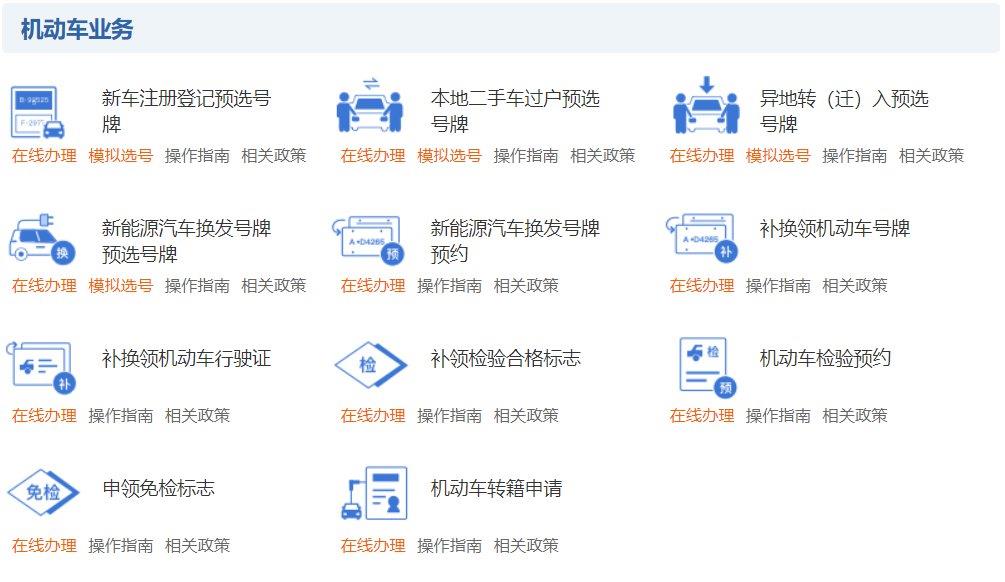Open 模拟选号 for 异地转（迁）入预选号牌
The width and height of the screenshot is (1005, 582).
[x=778, y=155]
